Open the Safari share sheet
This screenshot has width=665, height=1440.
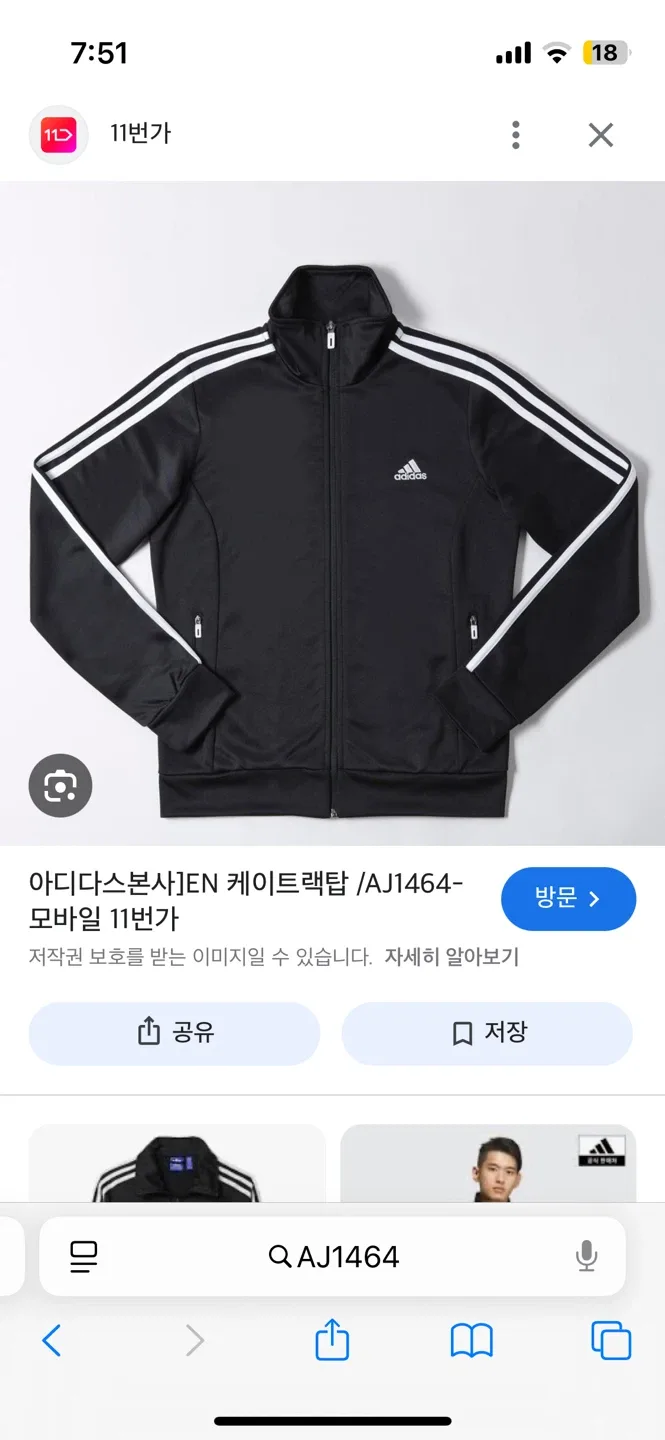[332, 1340]
